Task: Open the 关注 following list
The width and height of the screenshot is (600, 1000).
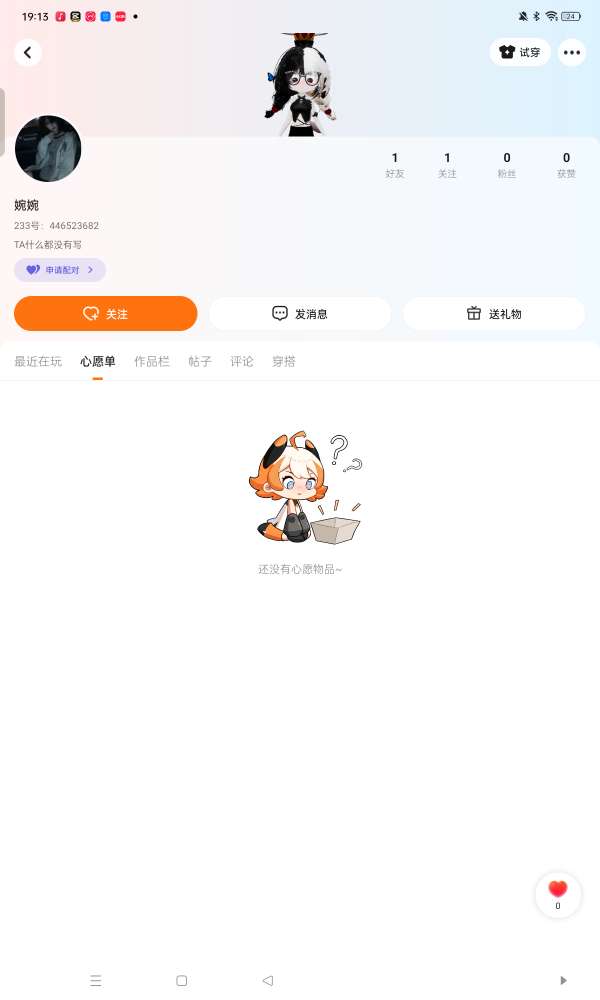Action: 447,165
